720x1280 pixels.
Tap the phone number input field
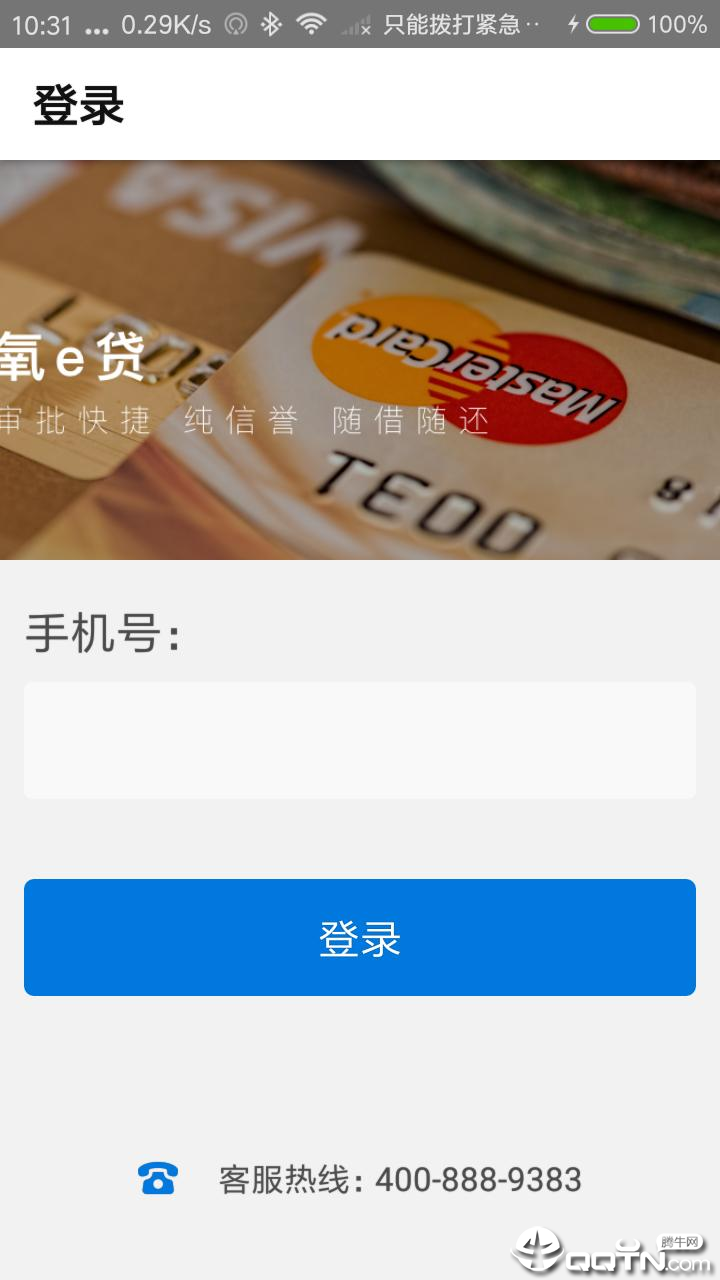[x=360, y=740]
